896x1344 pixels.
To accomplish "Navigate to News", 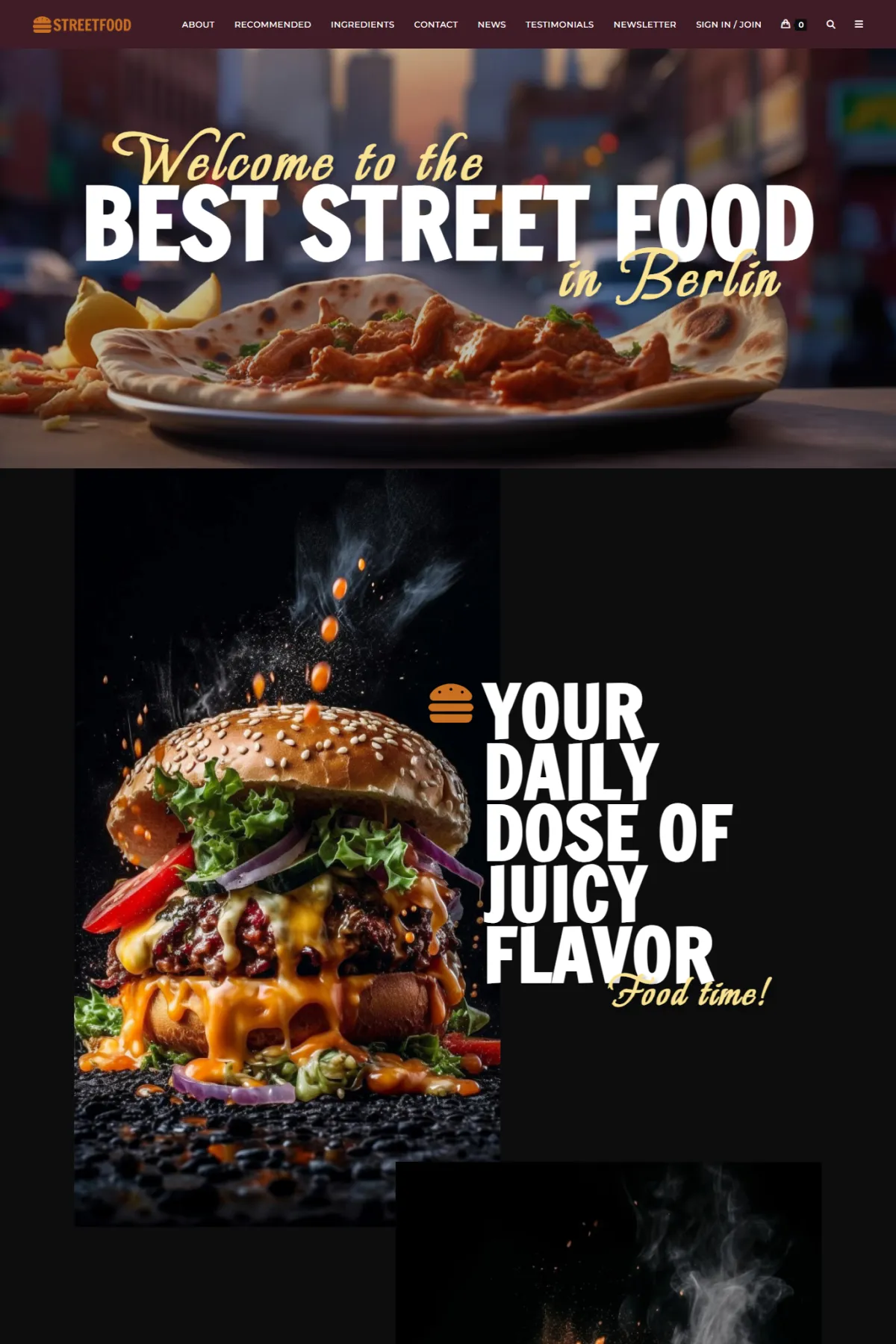I will tap(491, 25).
